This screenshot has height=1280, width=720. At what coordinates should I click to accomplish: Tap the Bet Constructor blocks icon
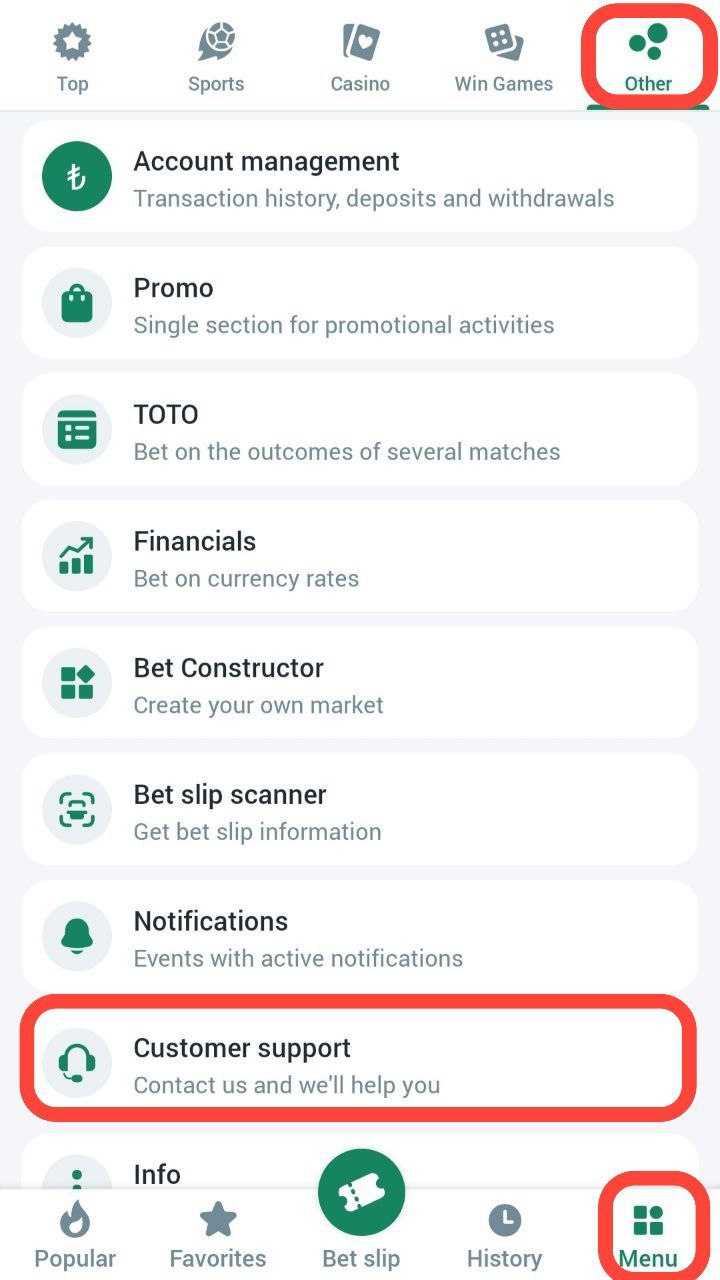(x=77, y=683)
